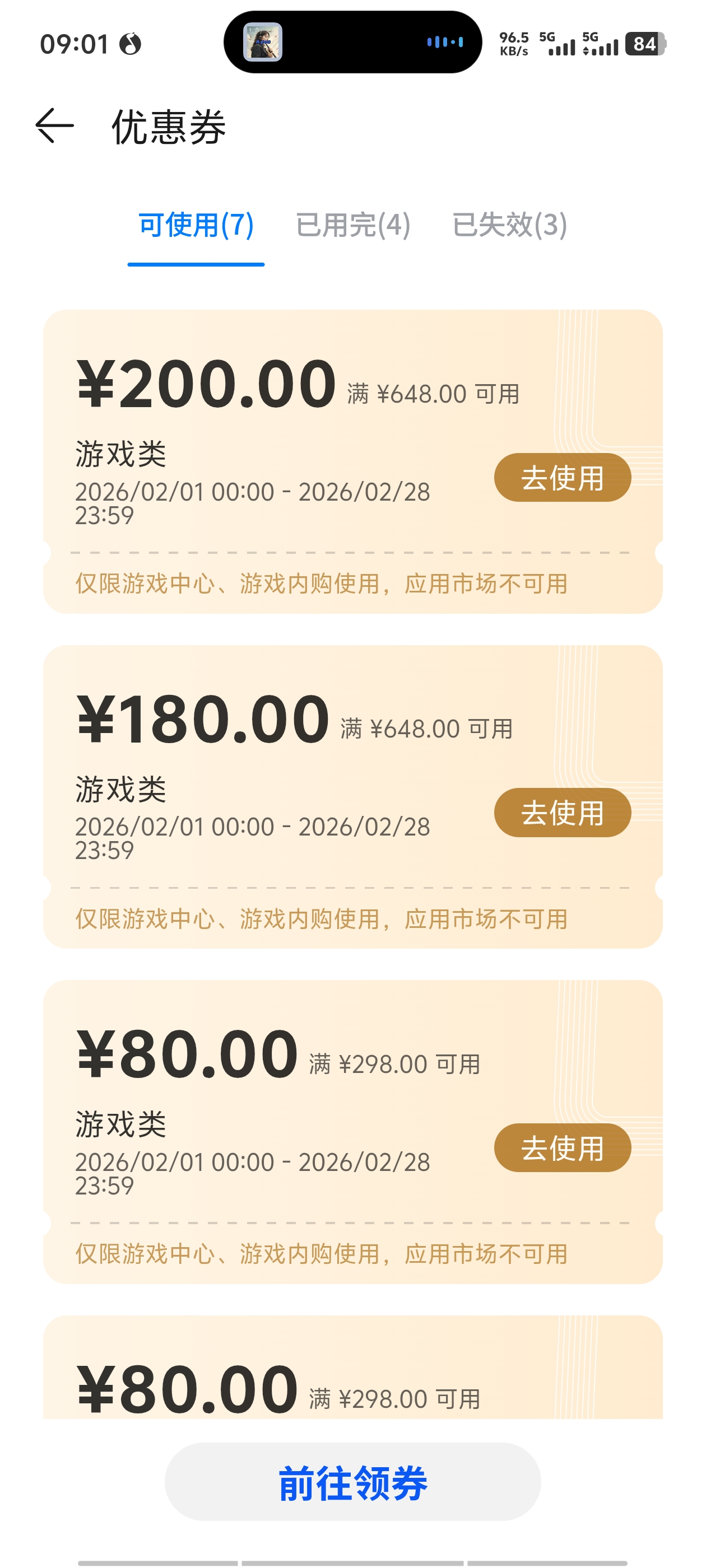Open the music capsule in the status bar

352,42
